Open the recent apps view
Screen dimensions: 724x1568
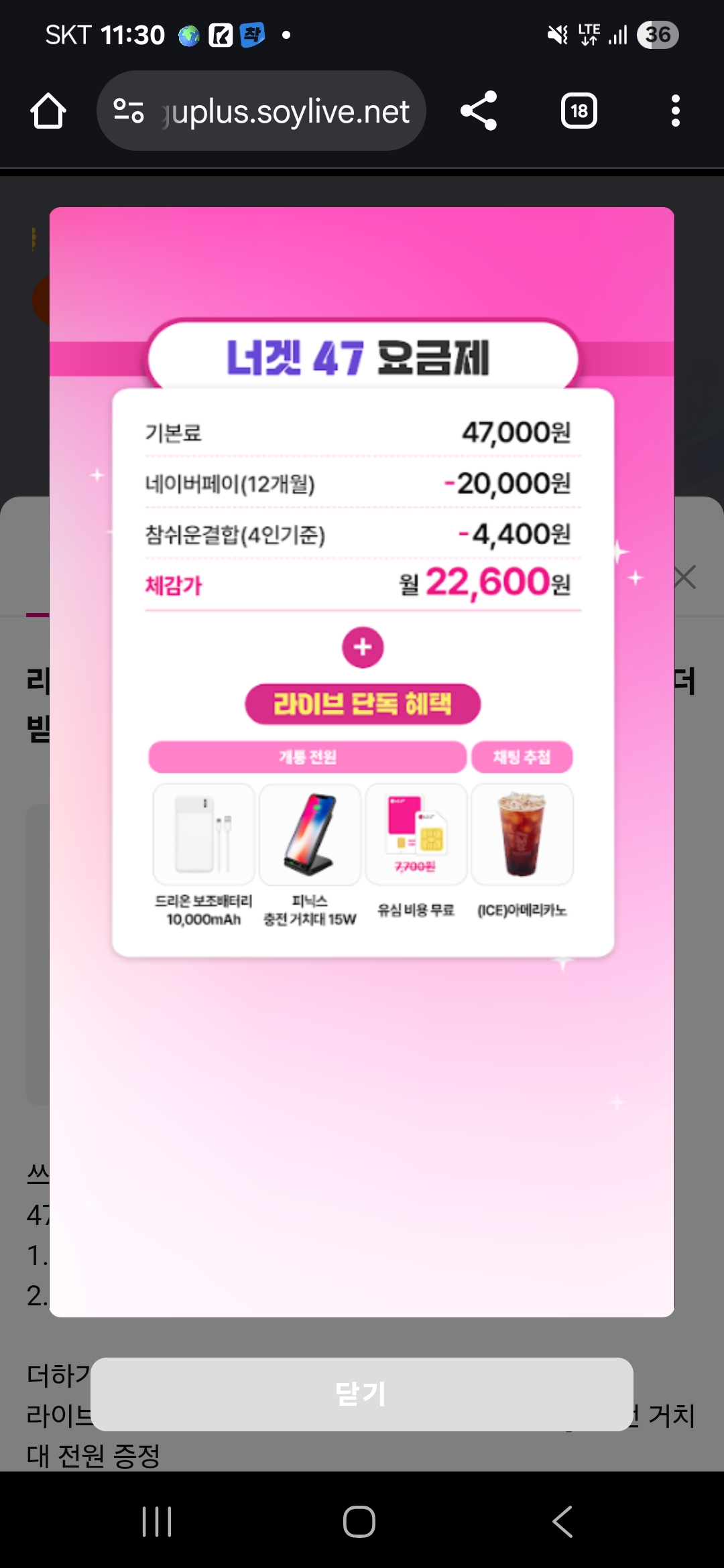click(158, 1522)
